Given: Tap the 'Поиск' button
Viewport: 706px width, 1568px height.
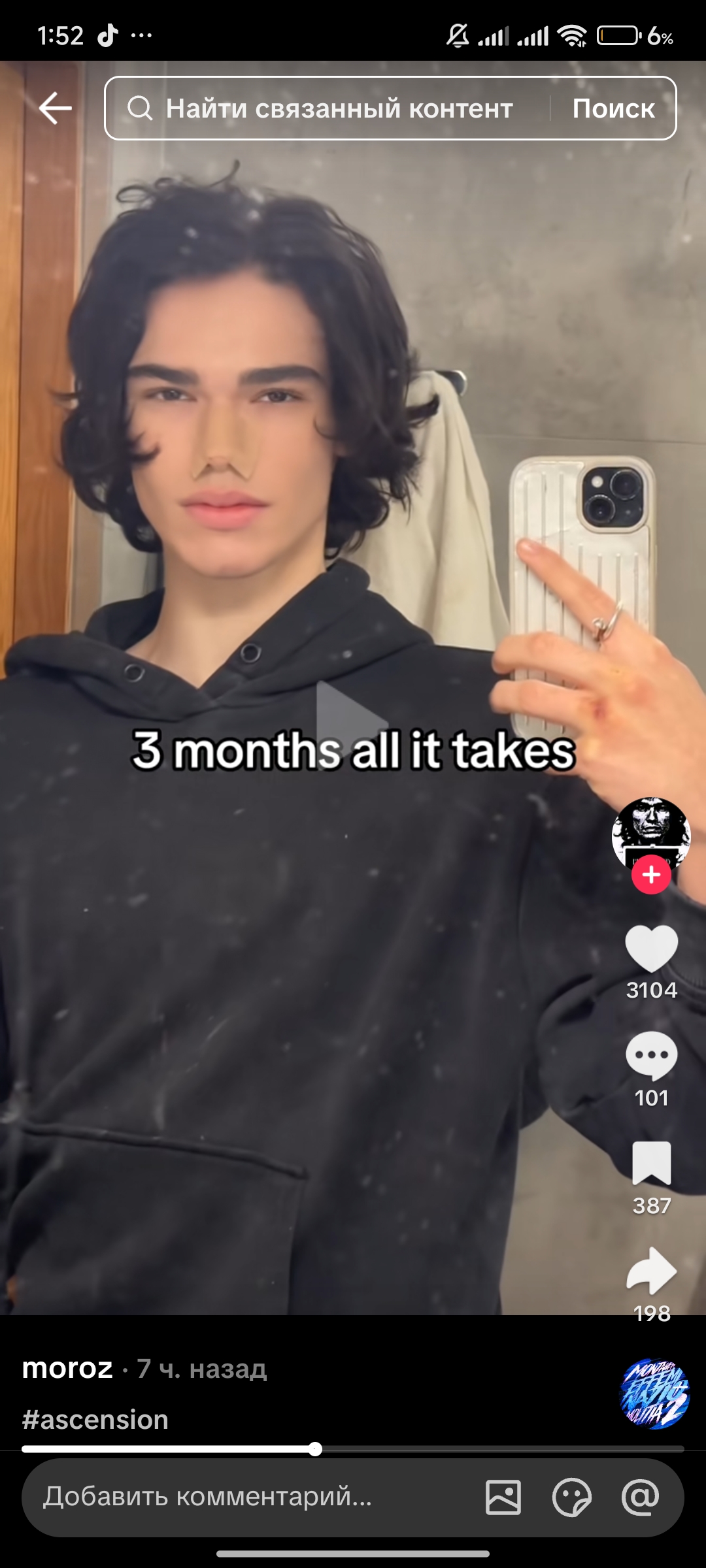Looking at the screenshot, I should coord(613,108).
